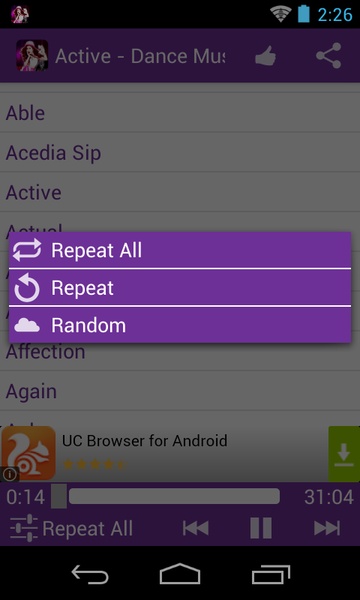Open the UC Browser ad info icon
This screenshot has width=360, height=600.
(10, 474)
